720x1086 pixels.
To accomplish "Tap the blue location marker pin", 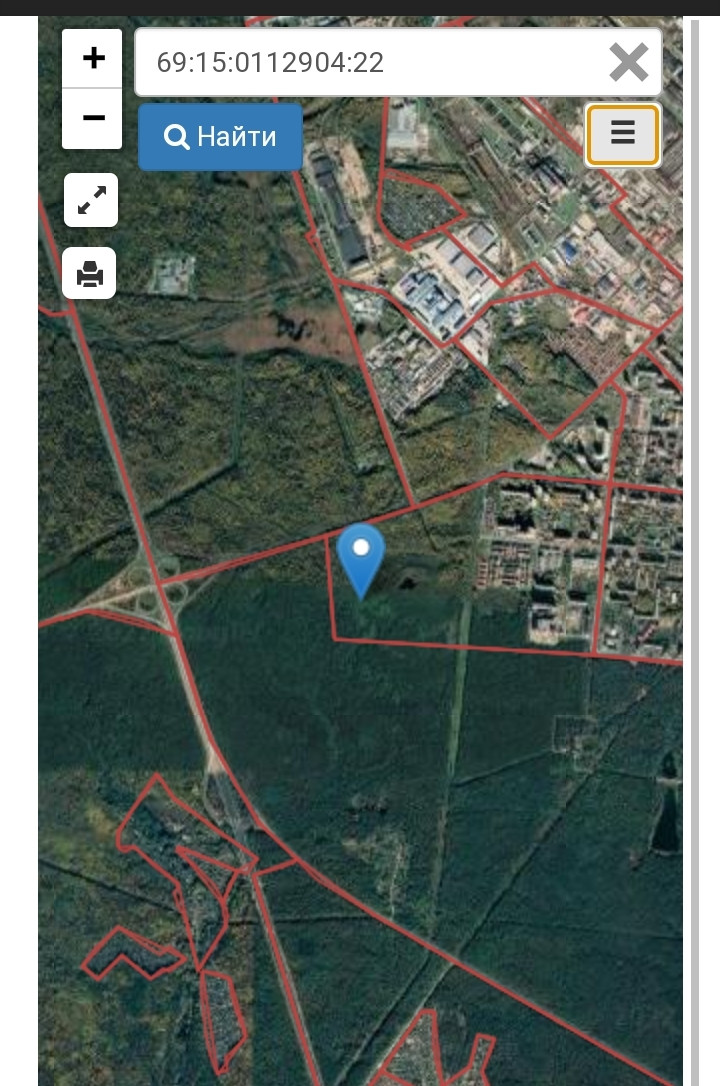I will coord(360,558).
